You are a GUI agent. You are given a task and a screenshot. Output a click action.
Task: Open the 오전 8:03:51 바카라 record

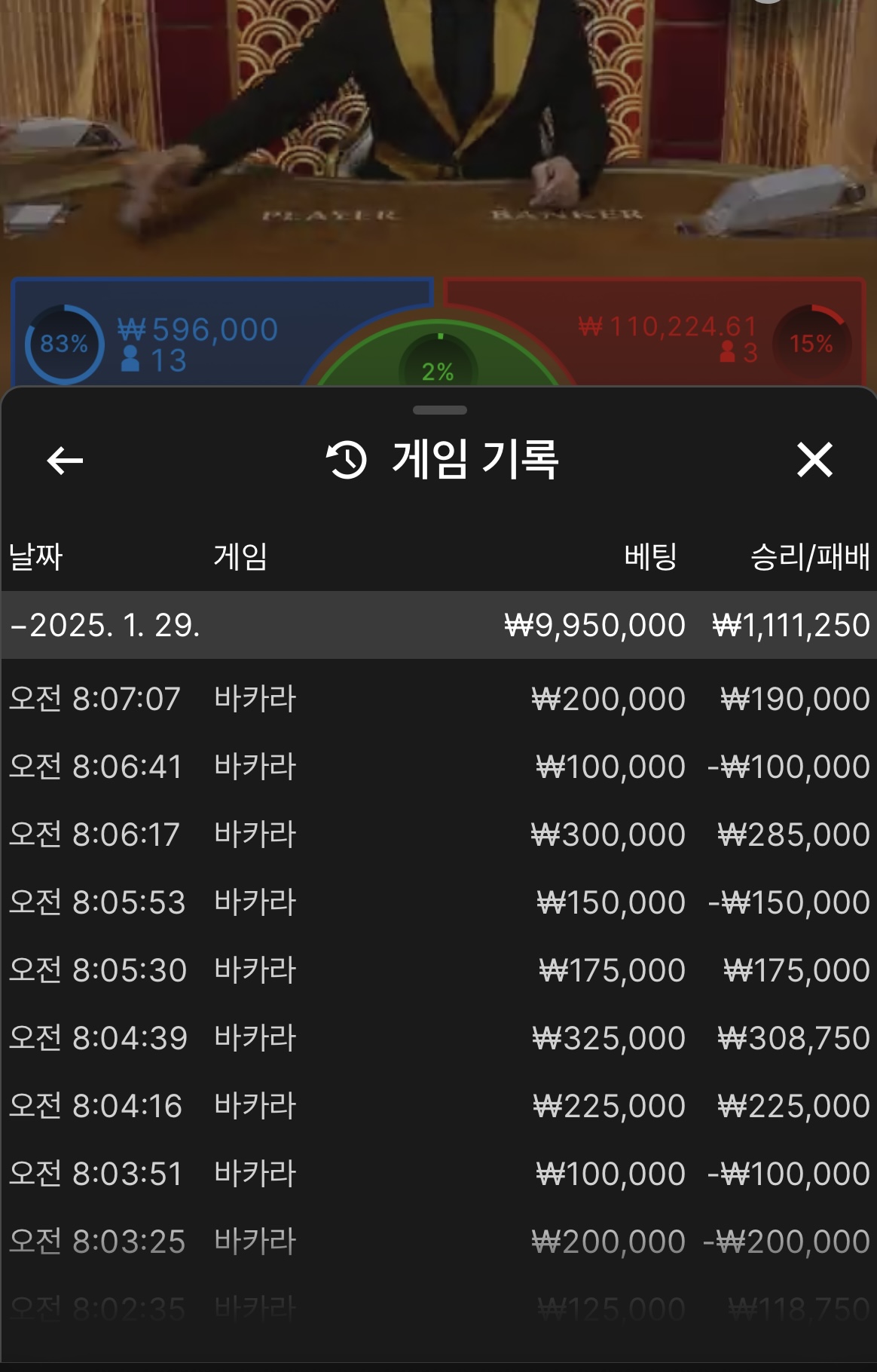tap(438, 1174)
